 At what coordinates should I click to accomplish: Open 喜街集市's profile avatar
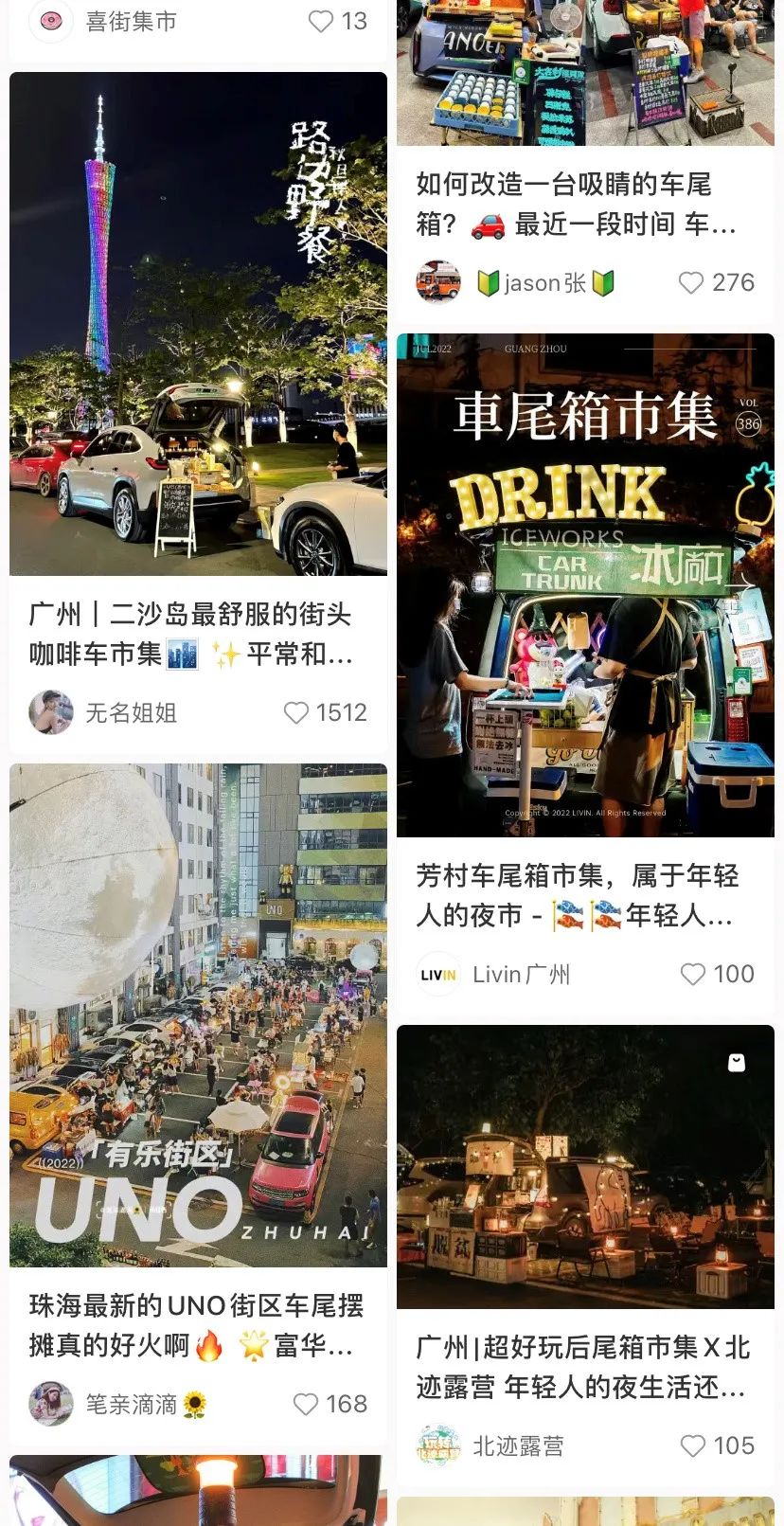[51, 21]
